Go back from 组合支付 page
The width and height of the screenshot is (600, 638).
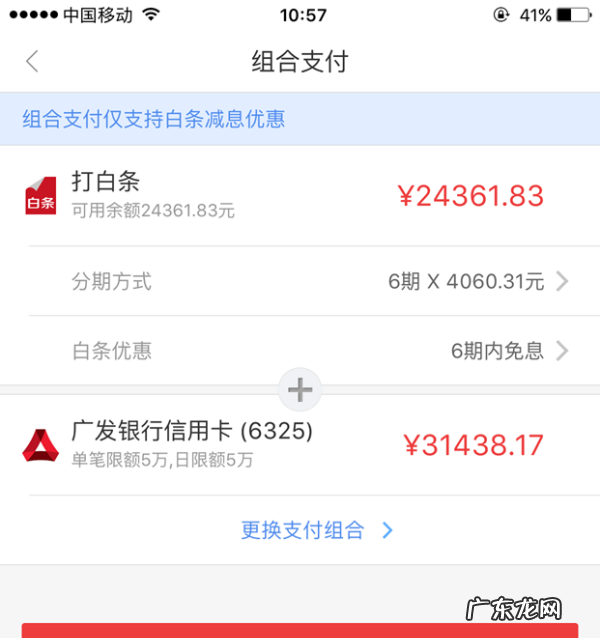click(x=32, y=61)
